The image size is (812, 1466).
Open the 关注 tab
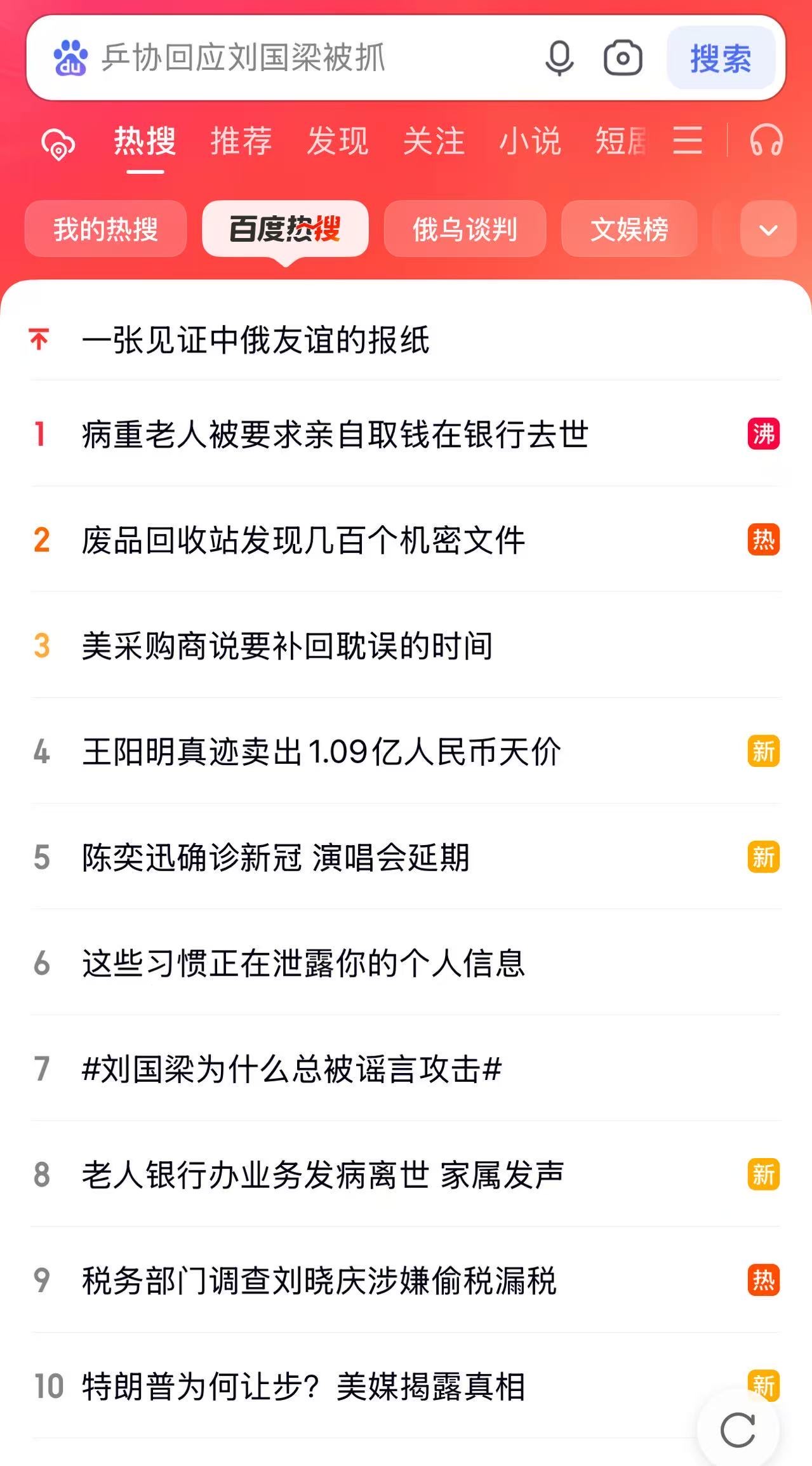(x=434, y=140)
